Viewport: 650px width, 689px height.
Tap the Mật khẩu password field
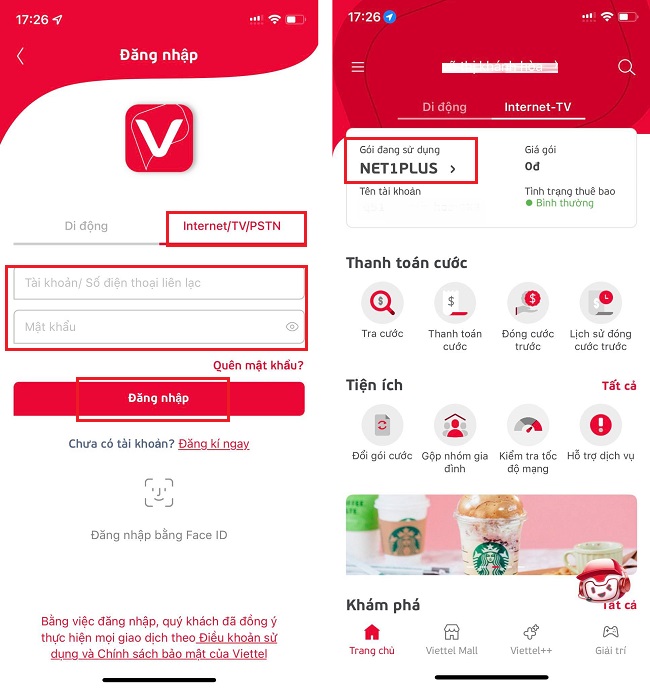tap(145, 327)
